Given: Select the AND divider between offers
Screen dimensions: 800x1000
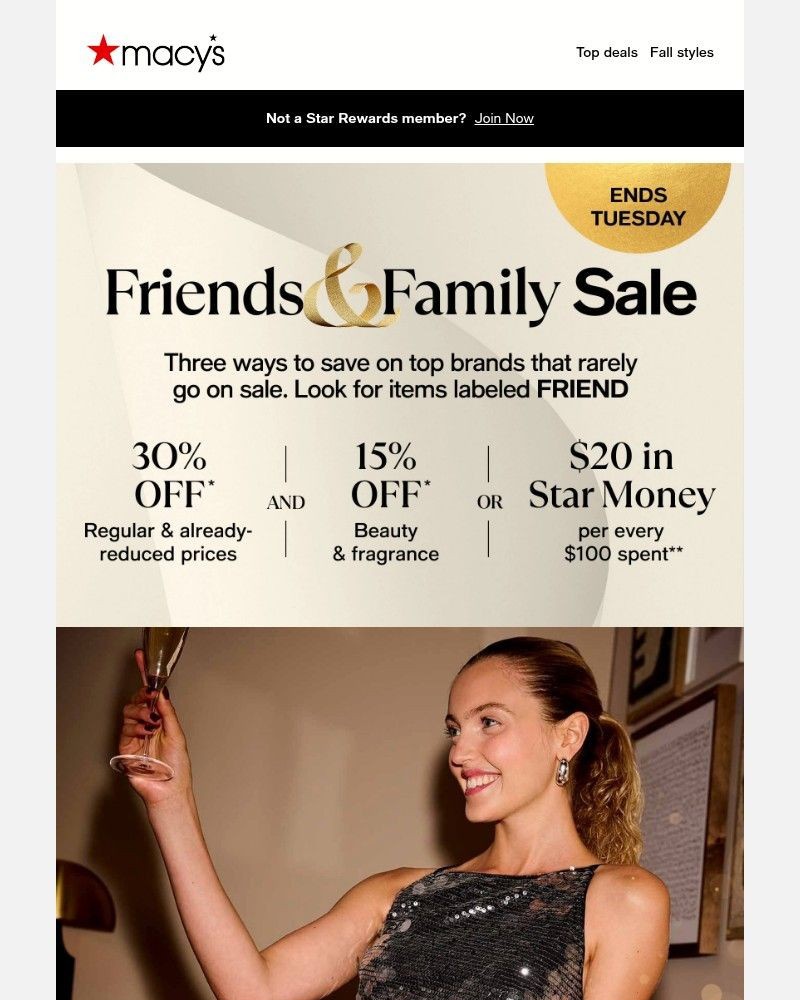Looking at the screenshot, I should [288, 502].
